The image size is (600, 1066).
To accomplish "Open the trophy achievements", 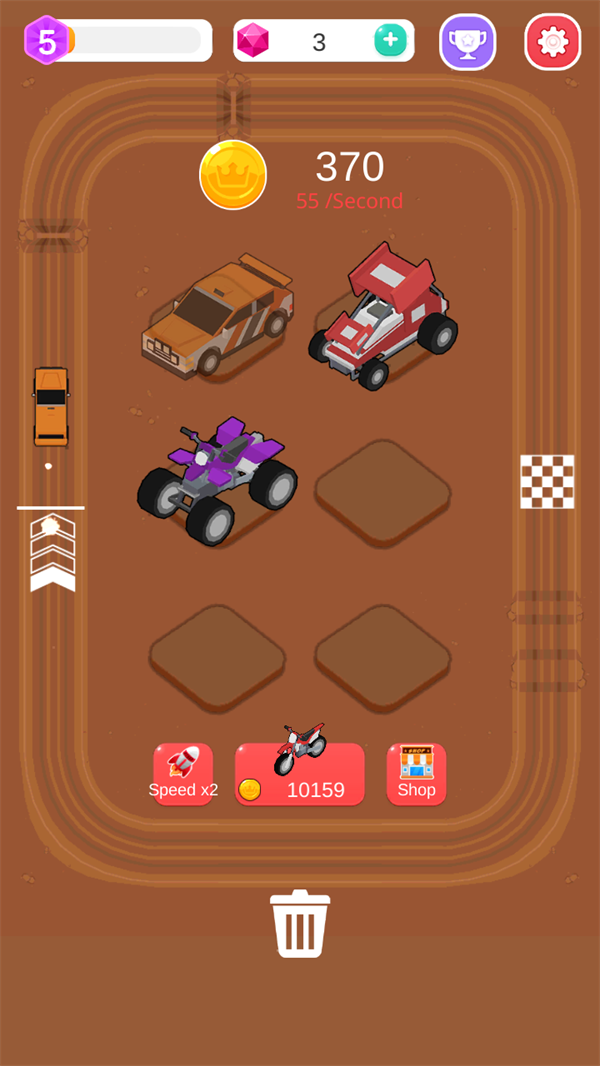I will [x=468, y=42].
